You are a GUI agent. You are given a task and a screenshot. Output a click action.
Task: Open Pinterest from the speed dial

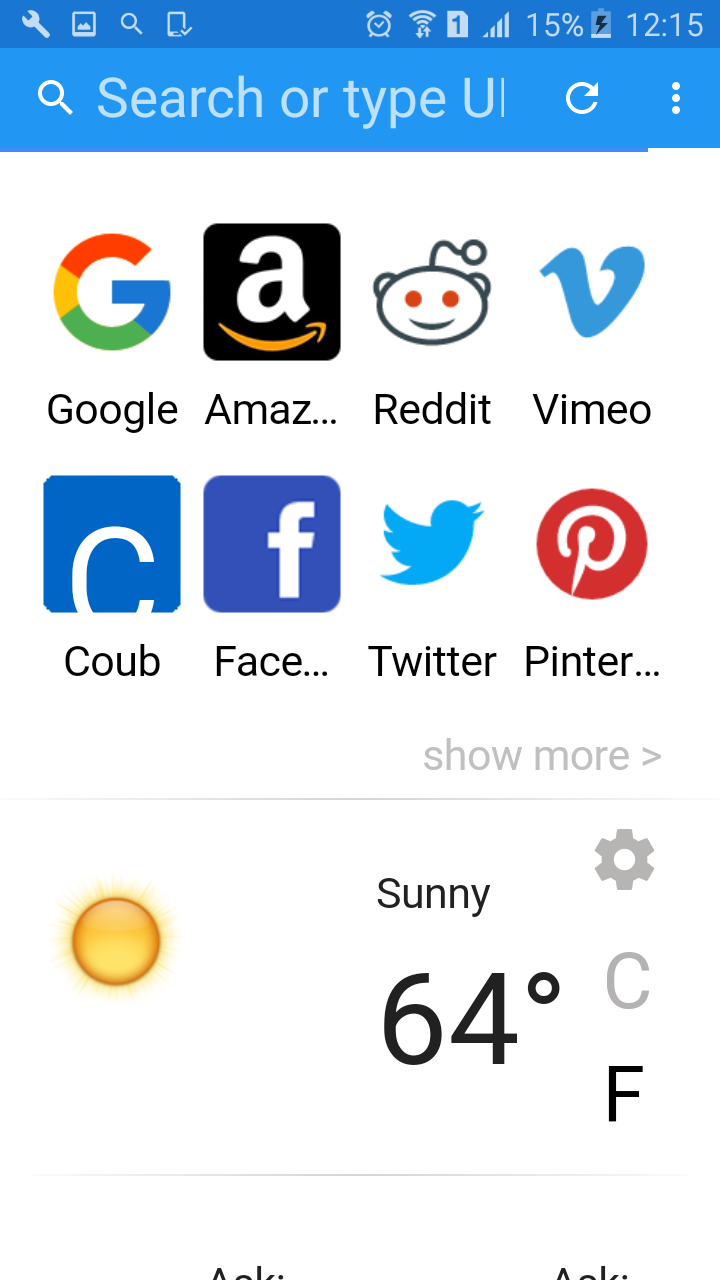[x=592, y=544]
